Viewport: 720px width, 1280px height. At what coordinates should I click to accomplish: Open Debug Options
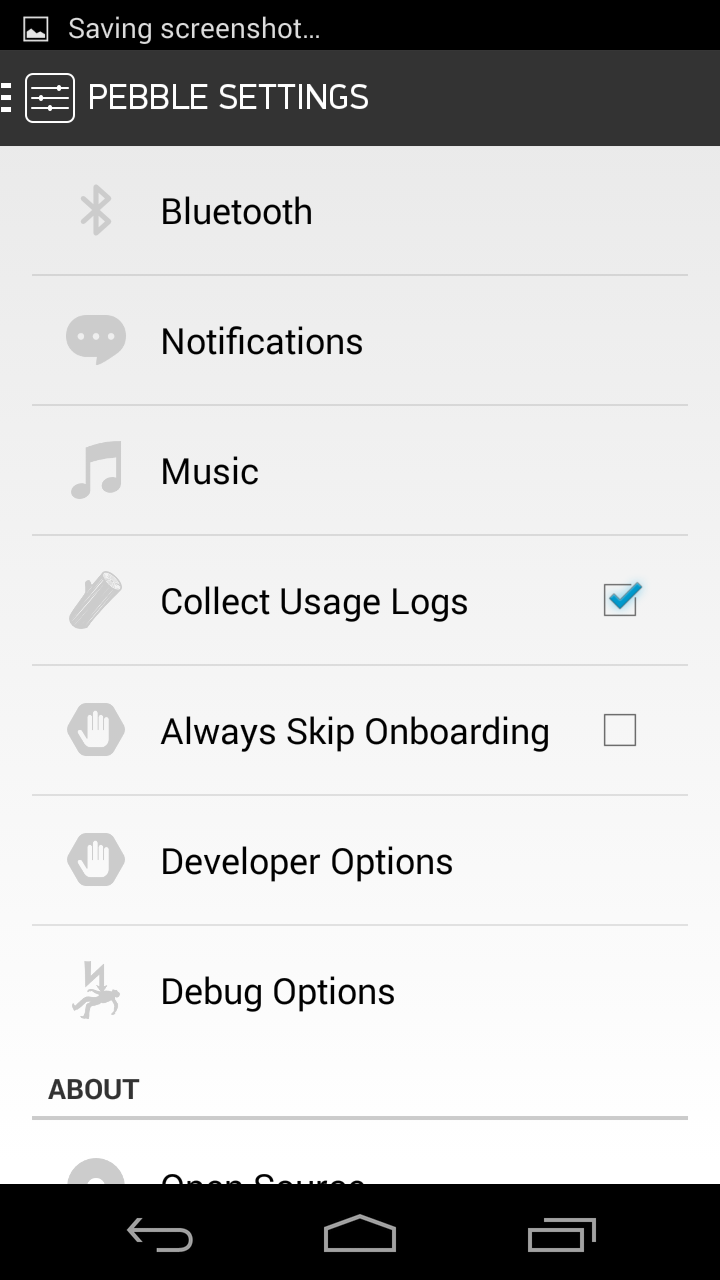(360, 991)
